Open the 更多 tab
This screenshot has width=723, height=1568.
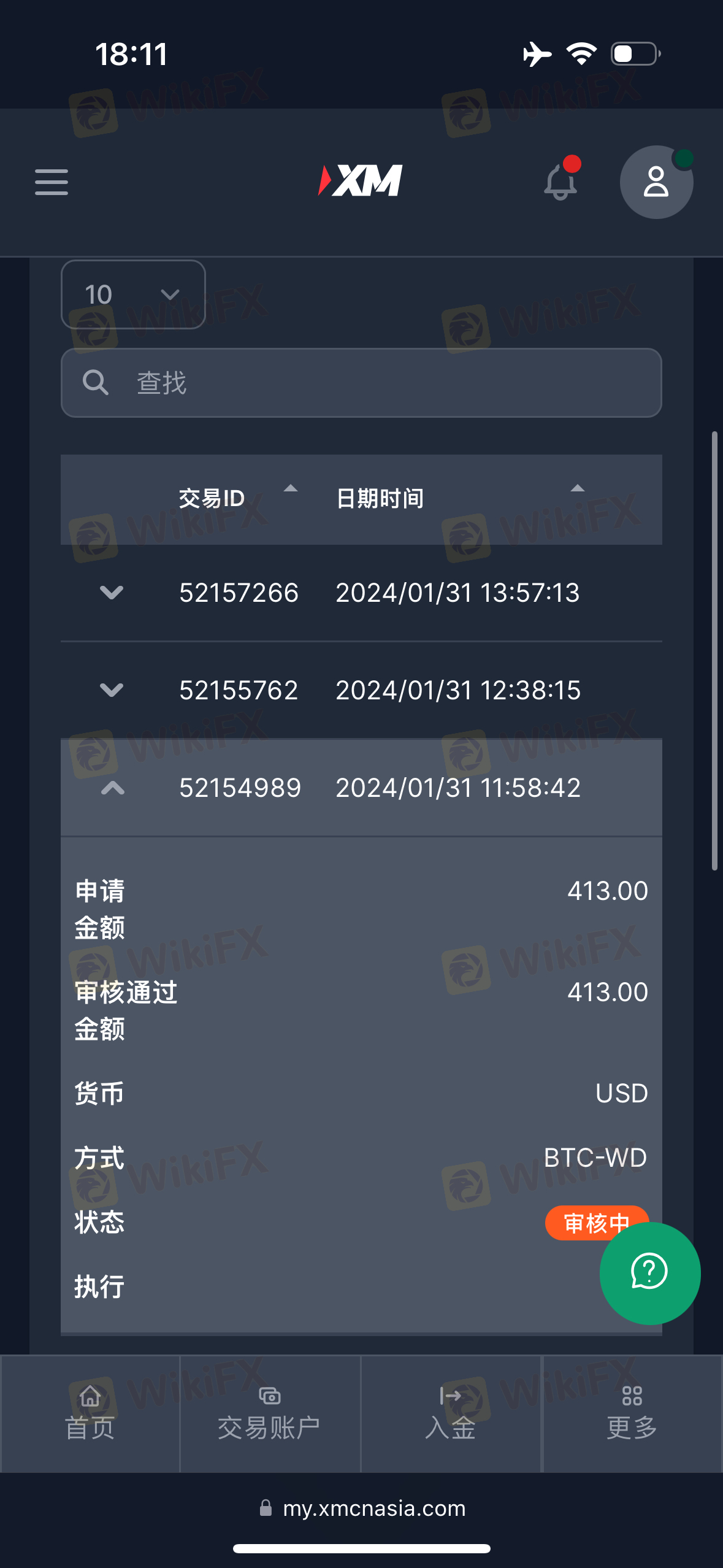tap(632, 1413)
